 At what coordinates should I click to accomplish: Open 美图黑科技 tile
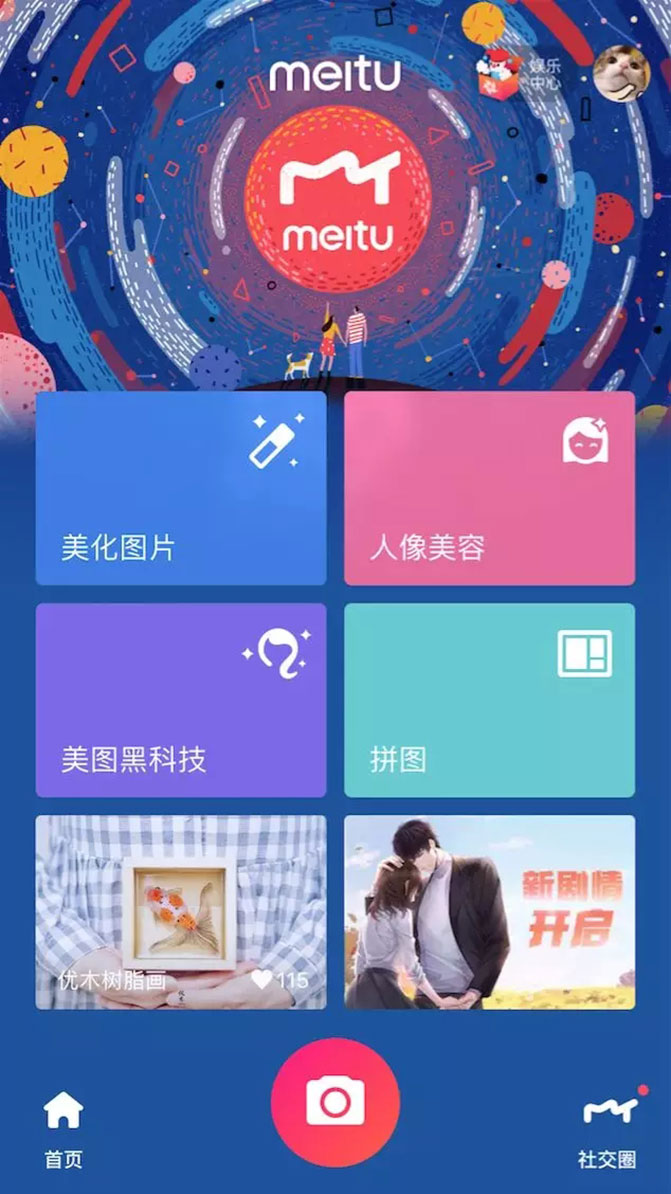pos(181,700)
